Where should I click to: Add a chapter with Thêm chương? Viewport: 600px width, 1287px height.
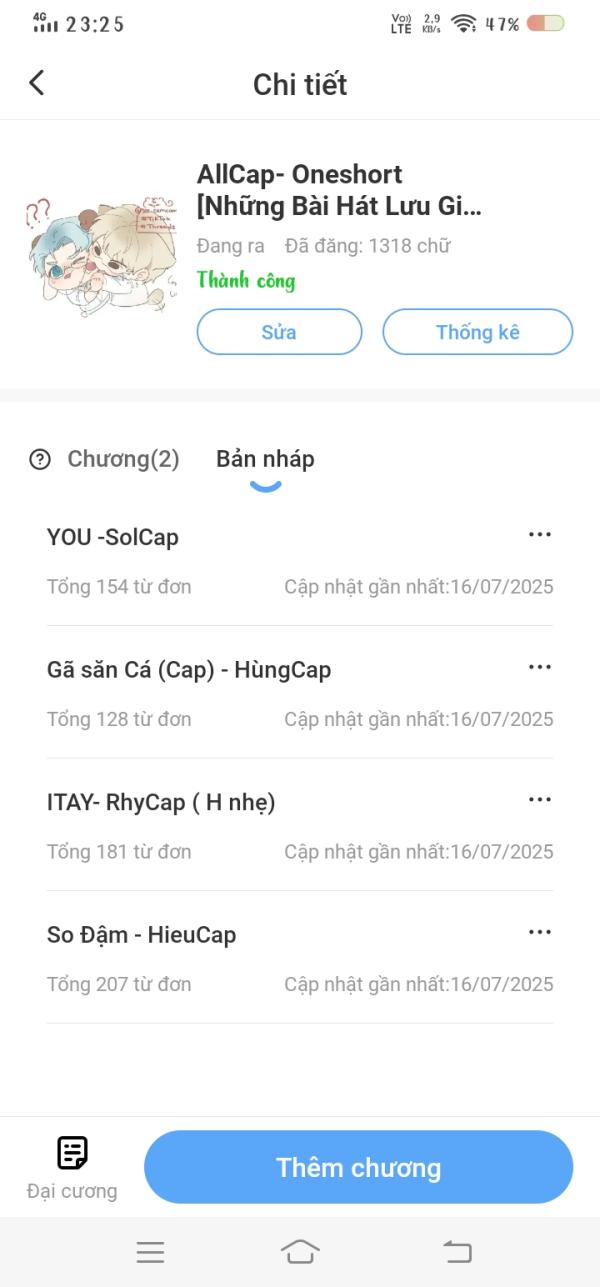(358, 1167)
